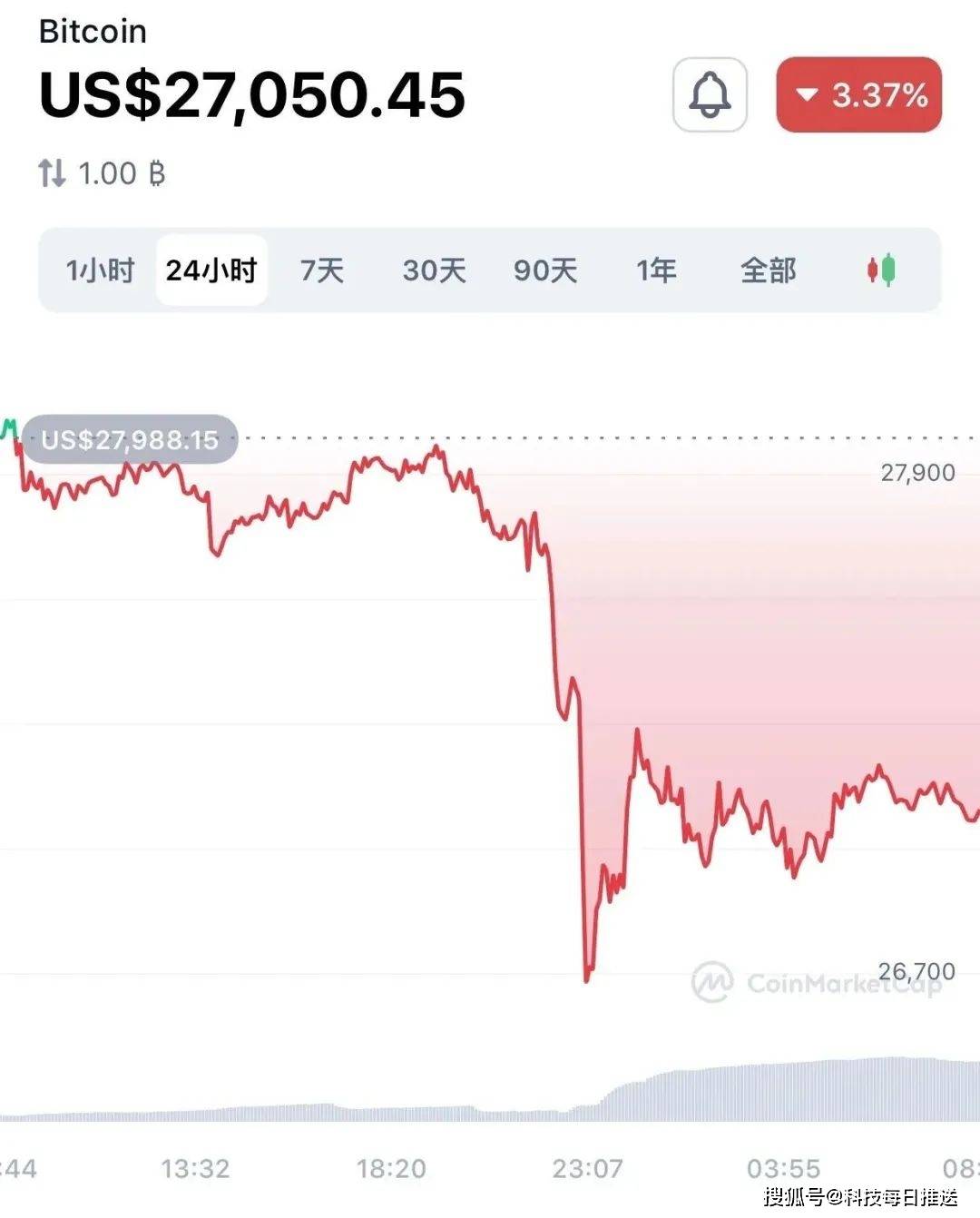Click the Bitcoin title heading
Viewport: 980px width, 1218px height.
92,30
